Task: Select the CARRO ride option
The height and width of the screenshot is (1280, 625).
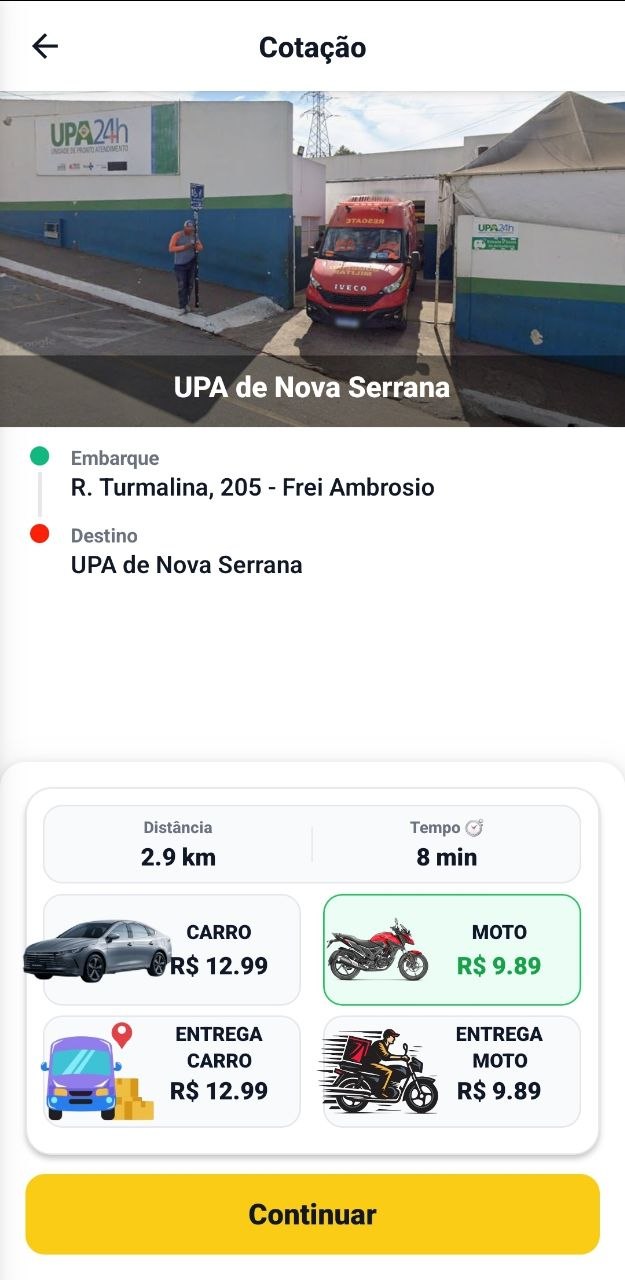Action: coord(172,949)
